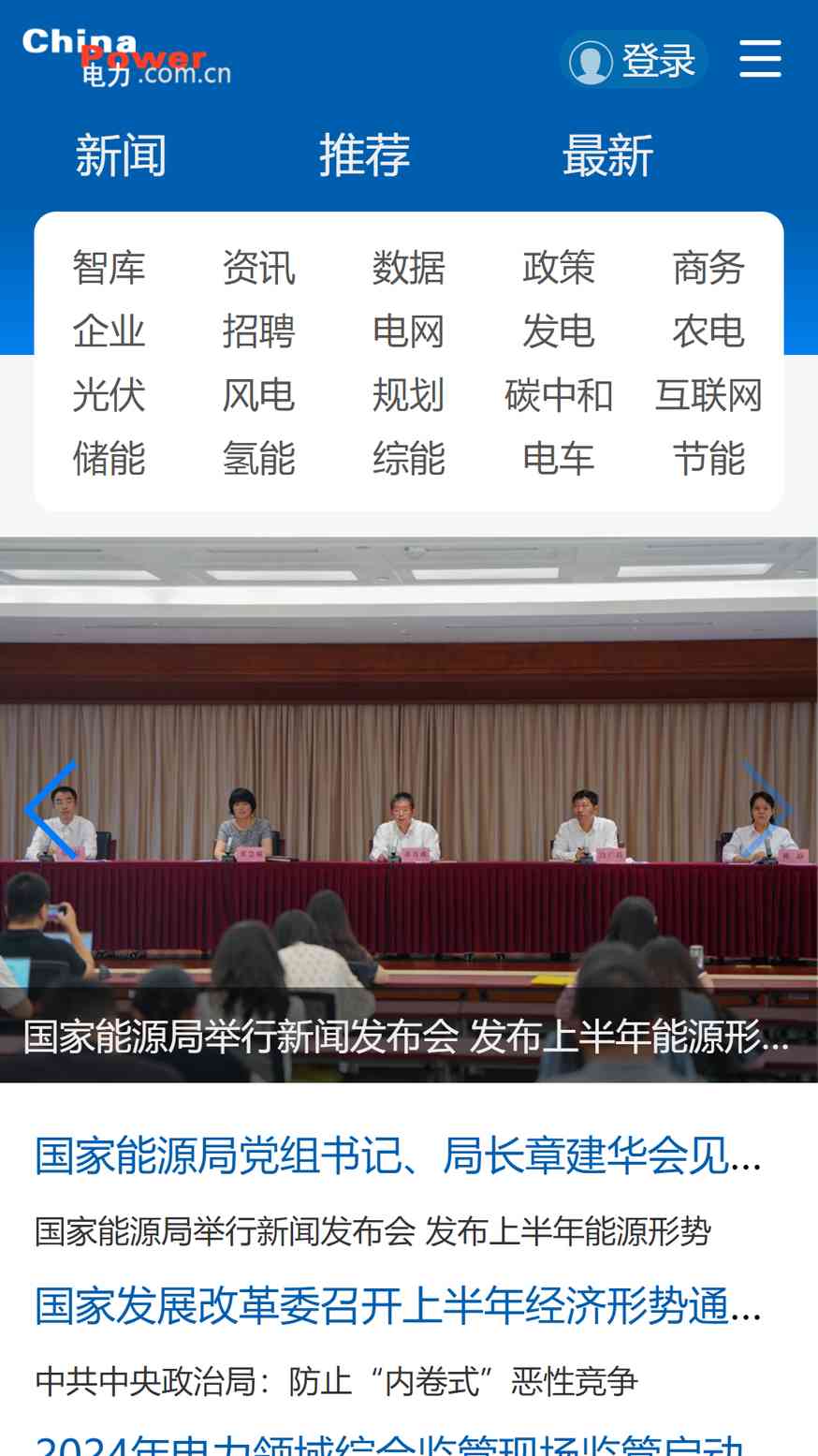Screen dimensions: 818x1456
Task: Select the 政策 category
Action: point(559,268)
